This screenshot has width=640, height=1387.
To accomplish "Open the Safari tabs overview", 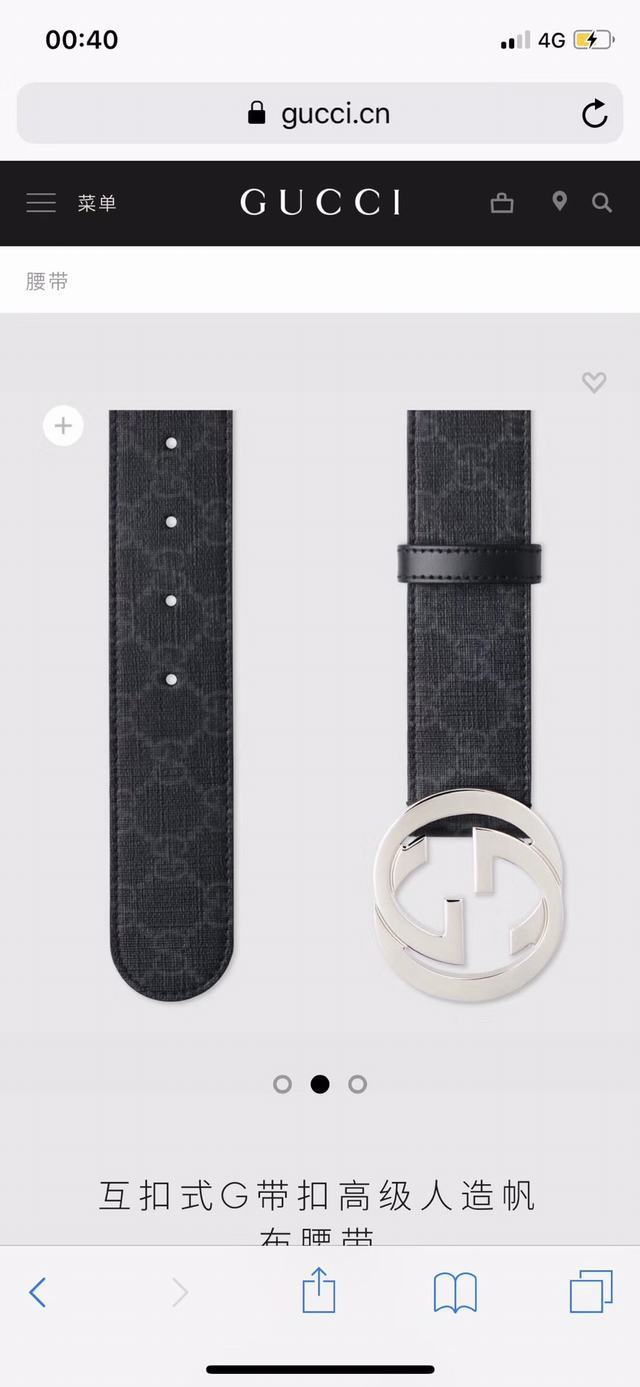I will click(x=591, y=1291).
